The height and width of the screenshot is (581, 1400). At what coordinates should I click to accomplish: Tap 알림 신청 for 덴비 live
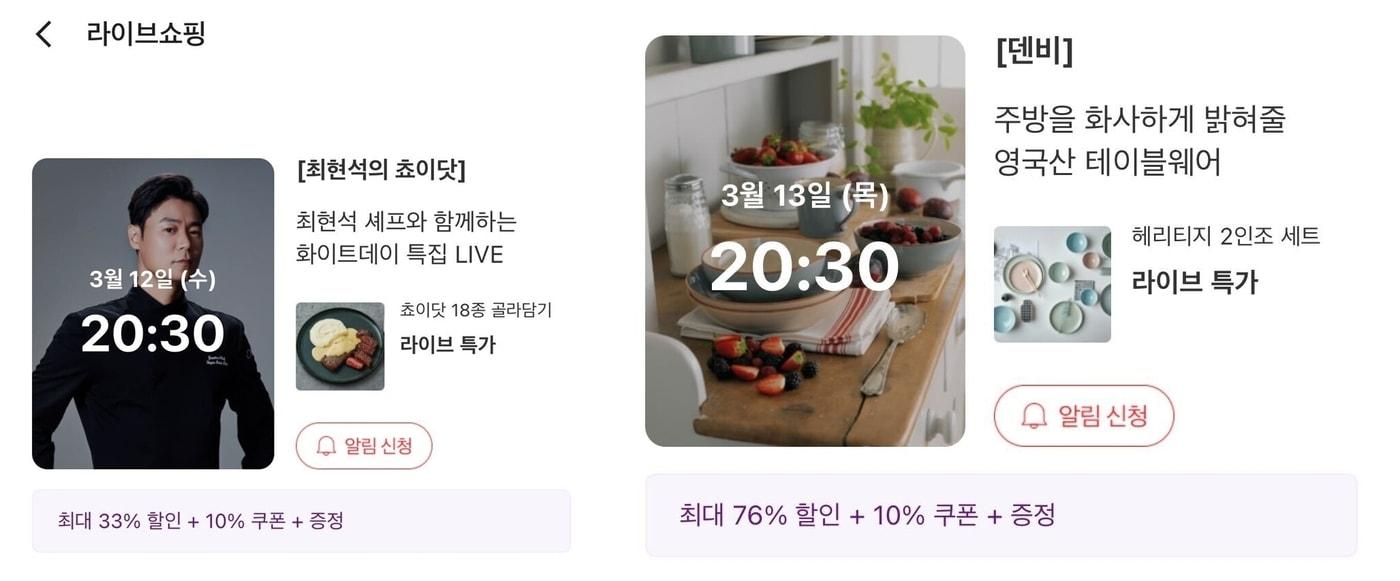click(1083, 416)
